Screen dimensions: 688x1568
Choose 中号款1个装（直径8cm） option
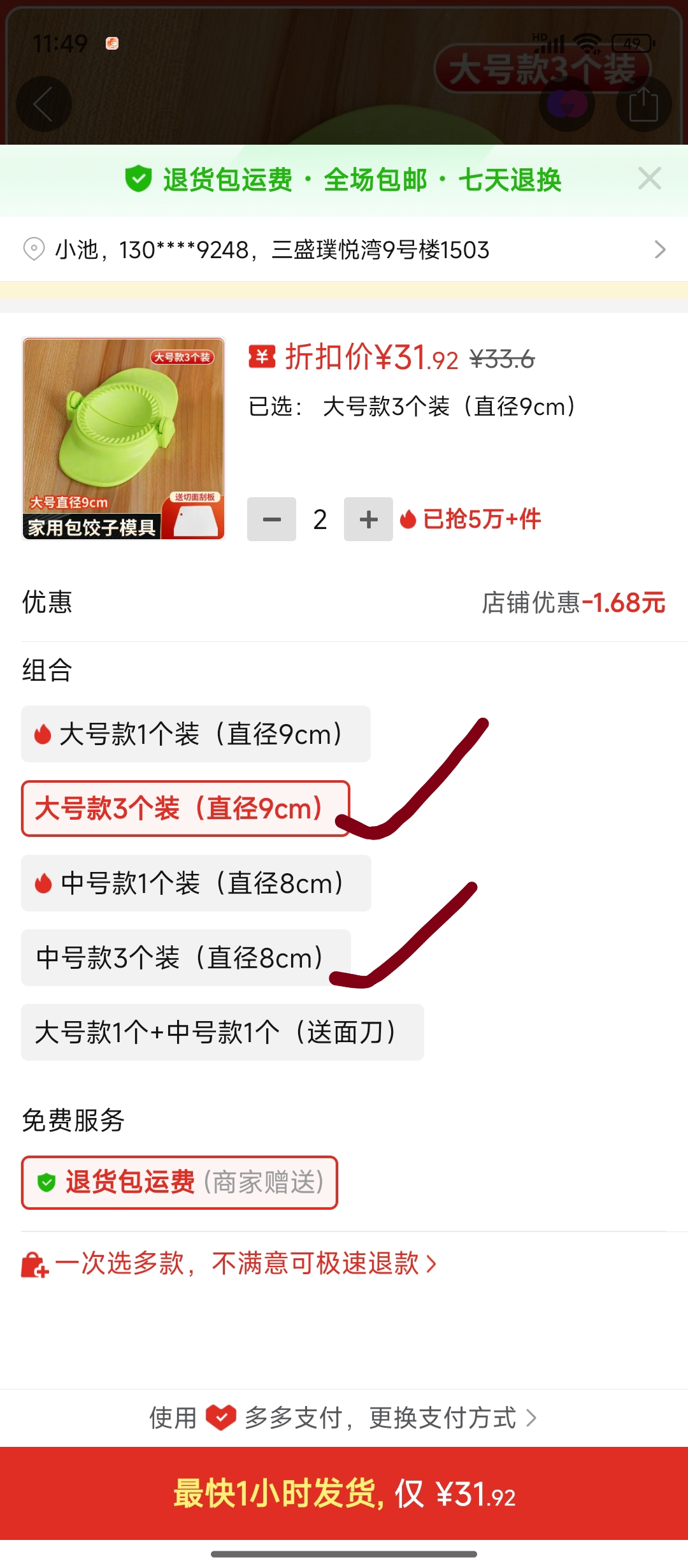pyautogui.click(x=196, y=883)
